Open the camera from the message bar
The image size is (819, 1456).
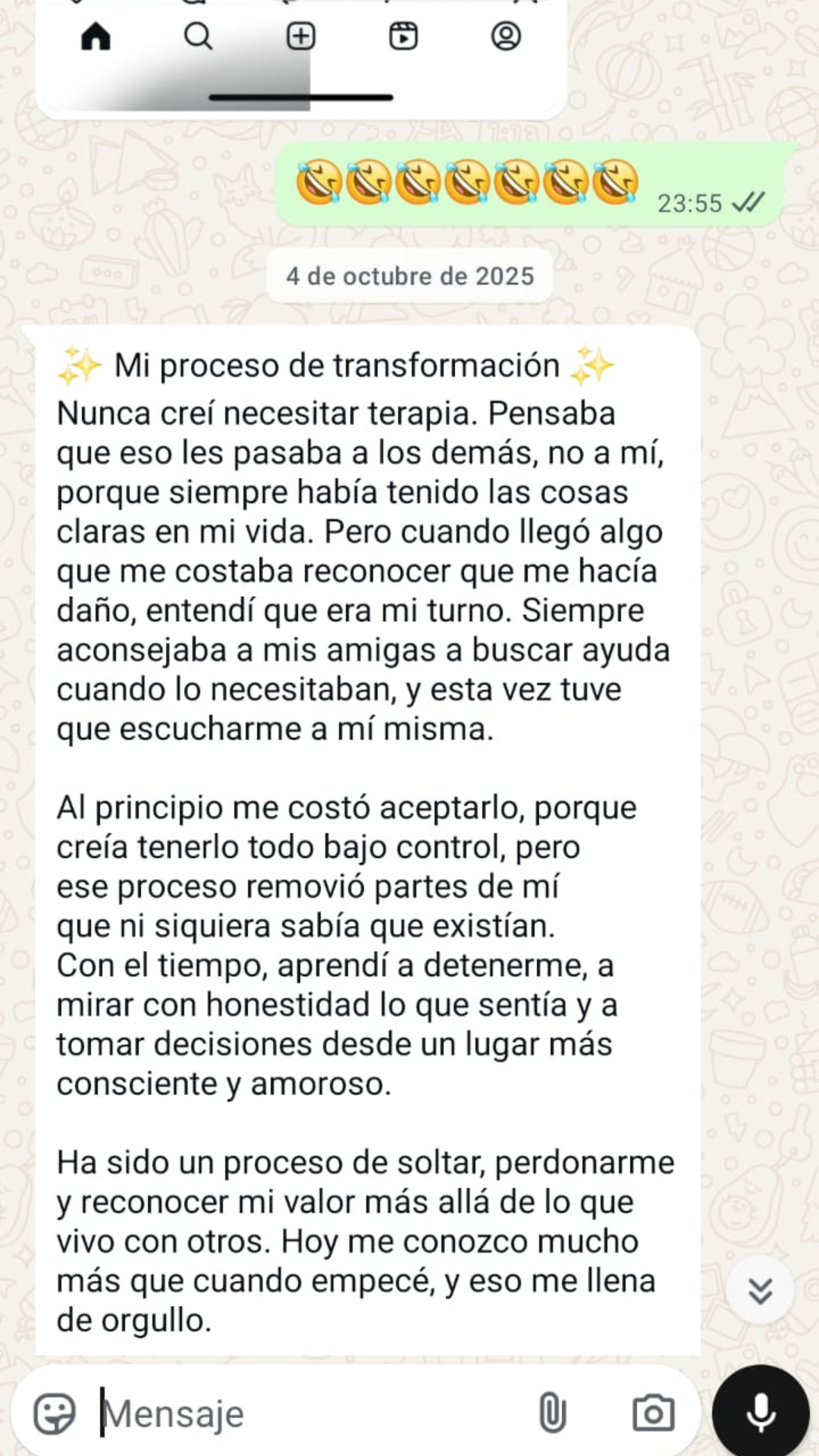pos(653,1414)
